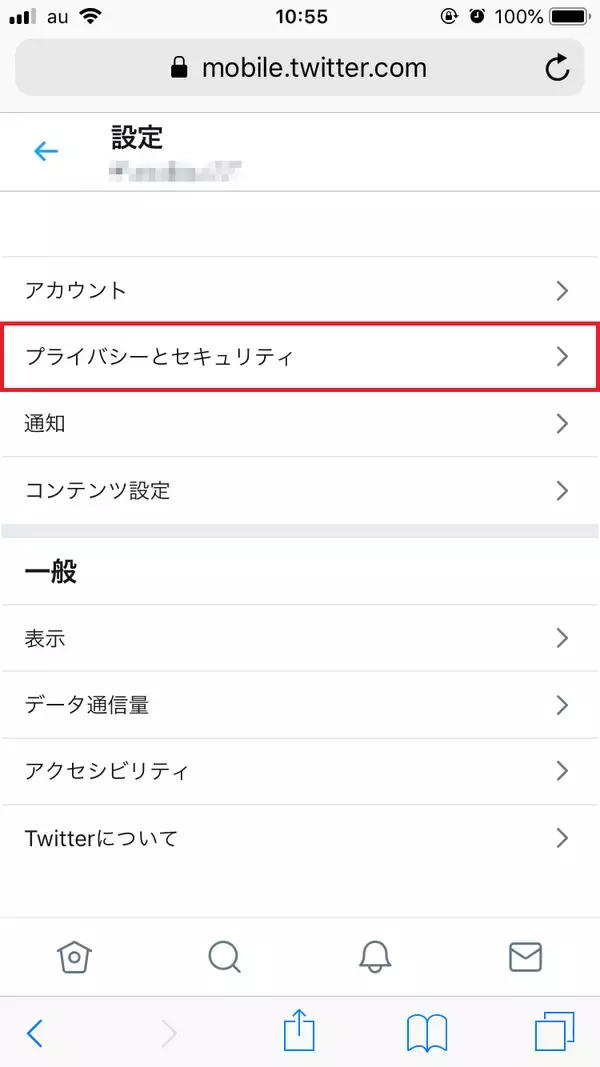Switch to the Twitter home tab
The width and height of the screenshot is (600, 1067).
point(74,957)
